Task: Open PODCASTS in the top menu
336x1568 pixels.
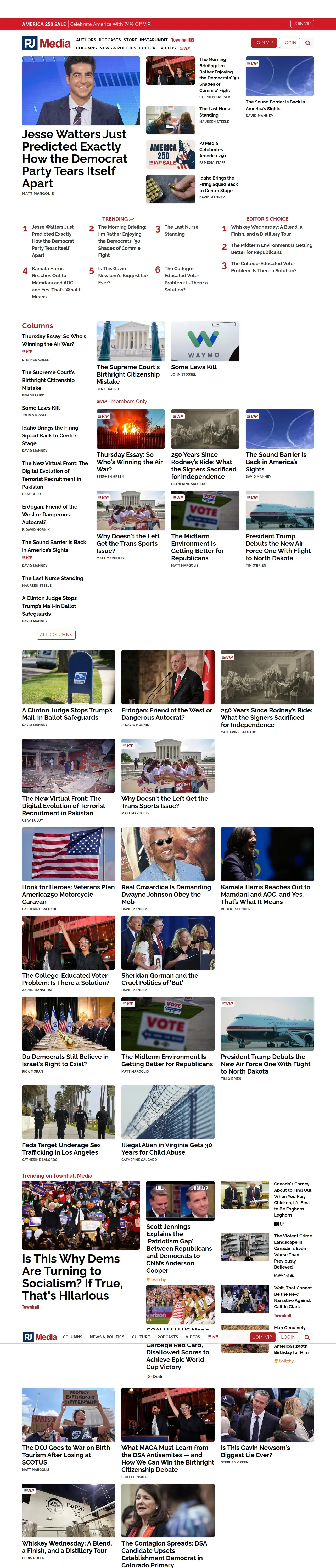Action: coord(110,39)
